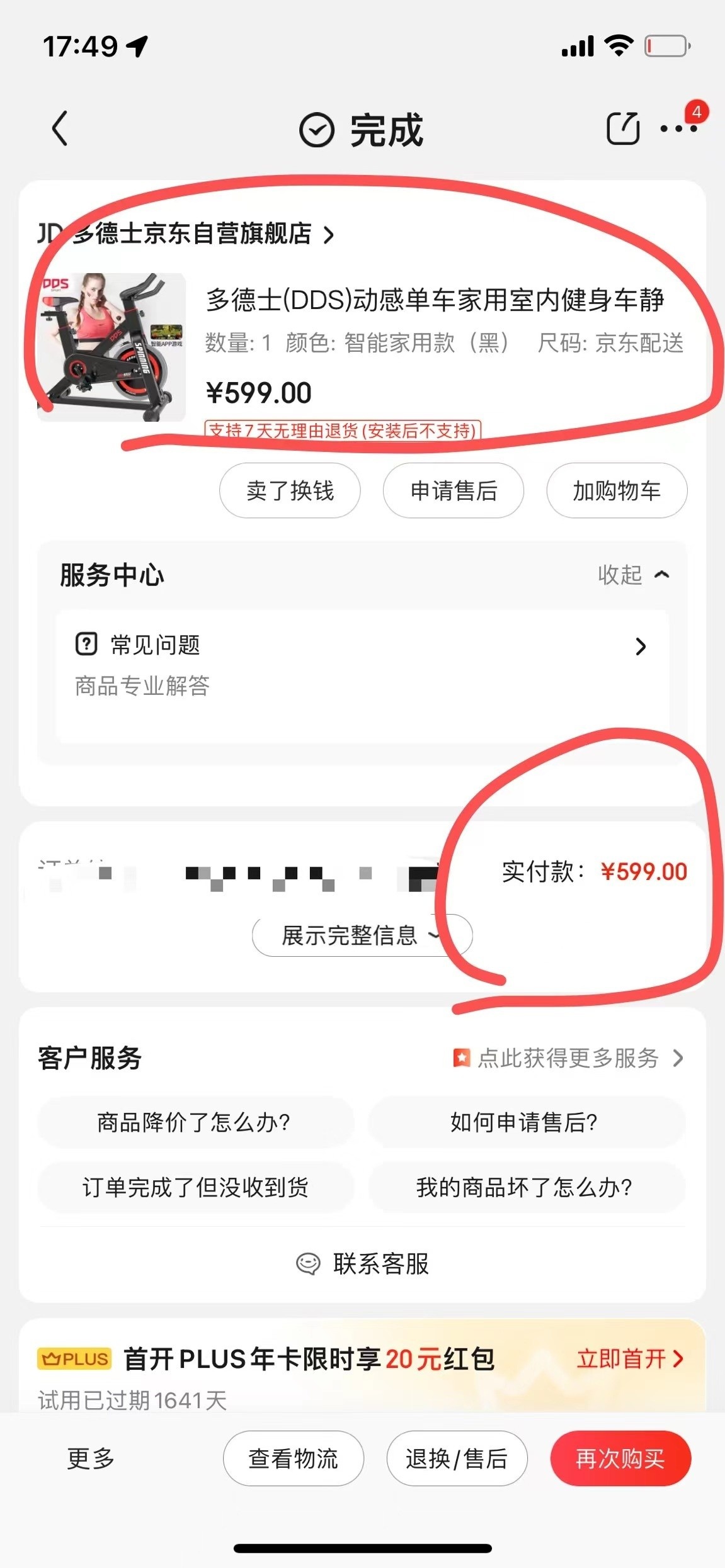The height and width of the screenshot is (1568, 725).
Task: Open 点此获得更多服务
Action: tap(568, 1058)
